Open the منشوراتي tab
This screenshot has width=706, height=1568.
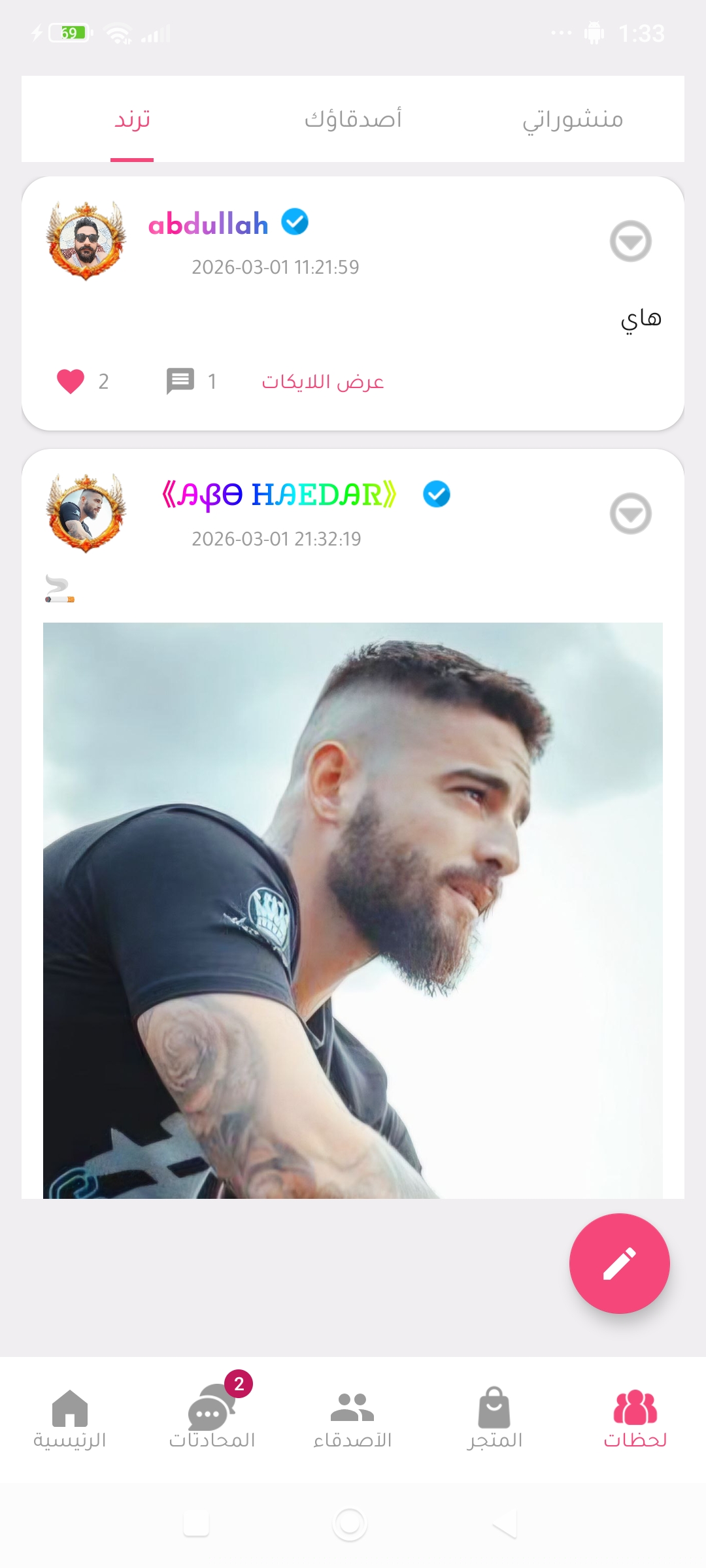(x=573, y=120)
